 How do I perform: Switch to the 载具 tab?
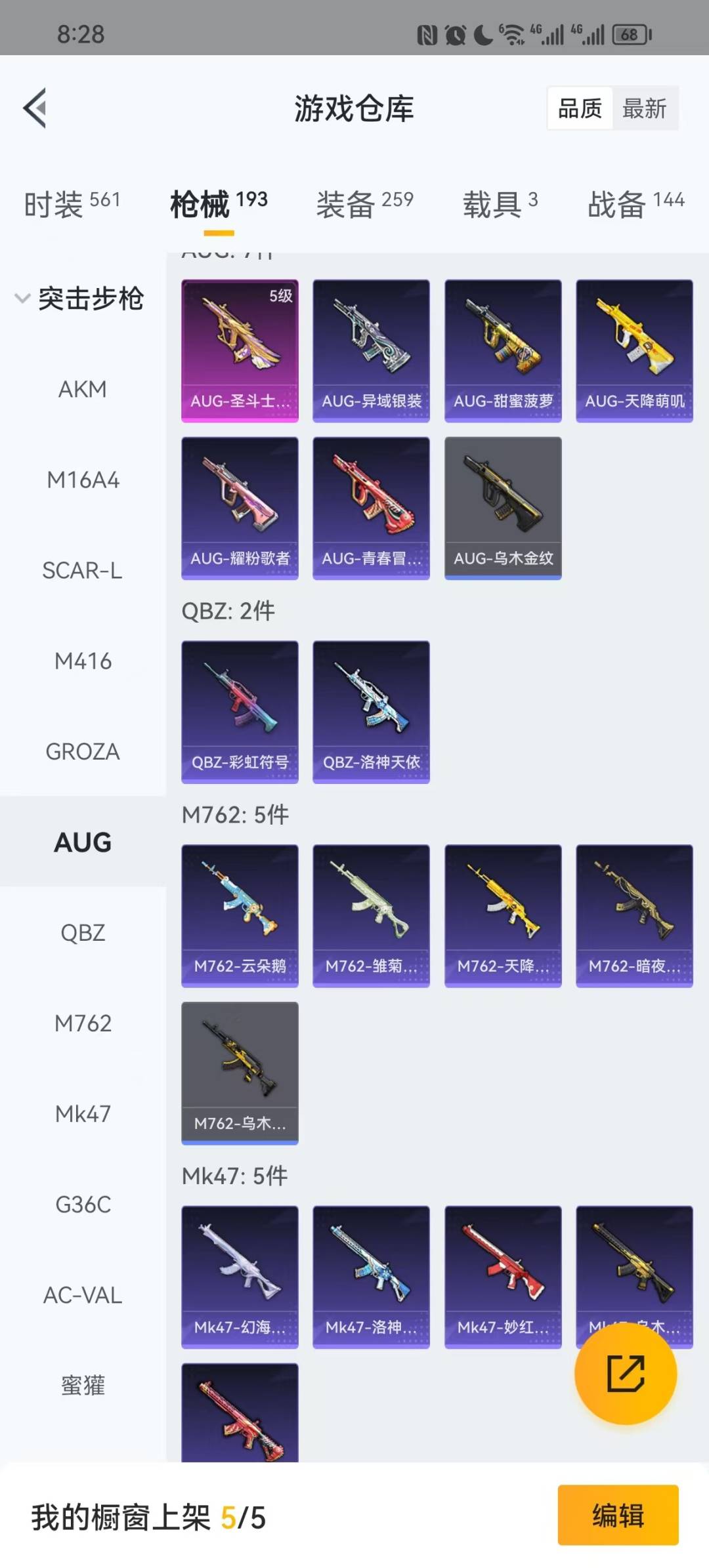pos(500,203)
